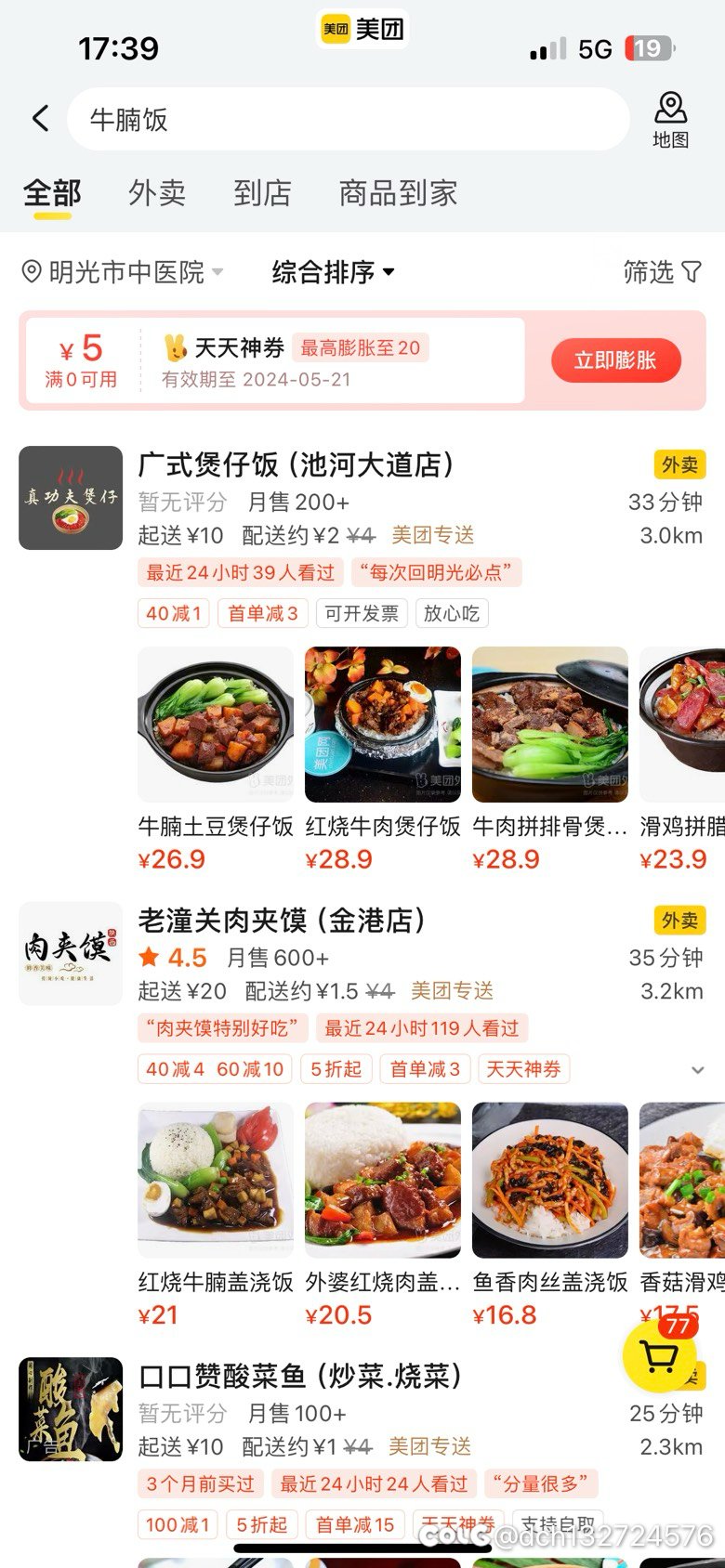View the 红烧牛腩盖浇饭 dish
Screen dimensions: 725x1568
pyautogui.click(x=216, y=1181)
